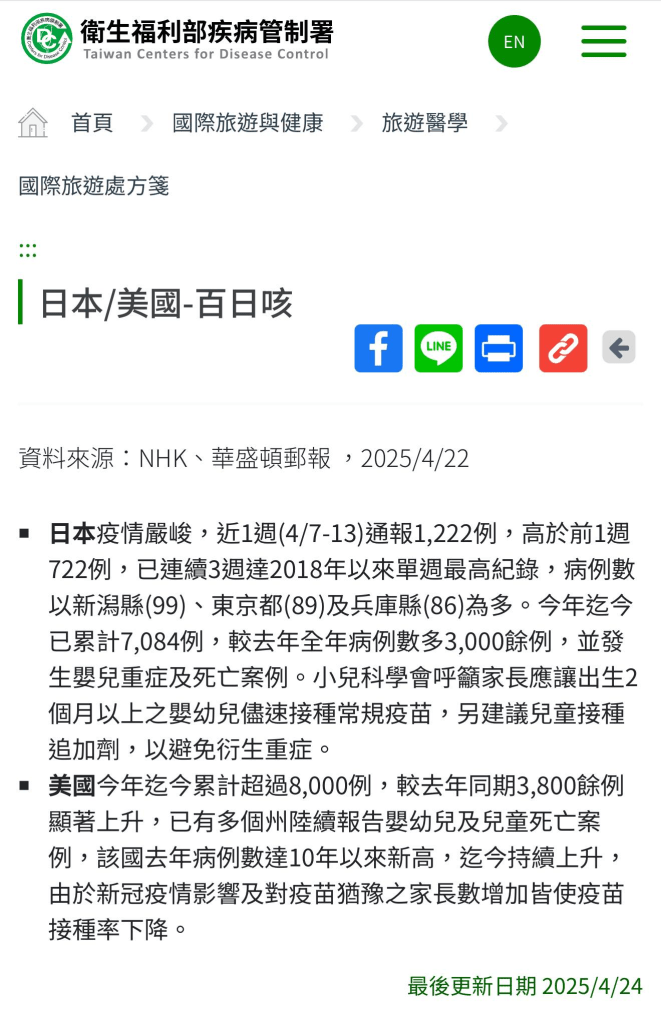Open the hamburger menu
This screenshot has width=661, height=1024.
point(603,42)
